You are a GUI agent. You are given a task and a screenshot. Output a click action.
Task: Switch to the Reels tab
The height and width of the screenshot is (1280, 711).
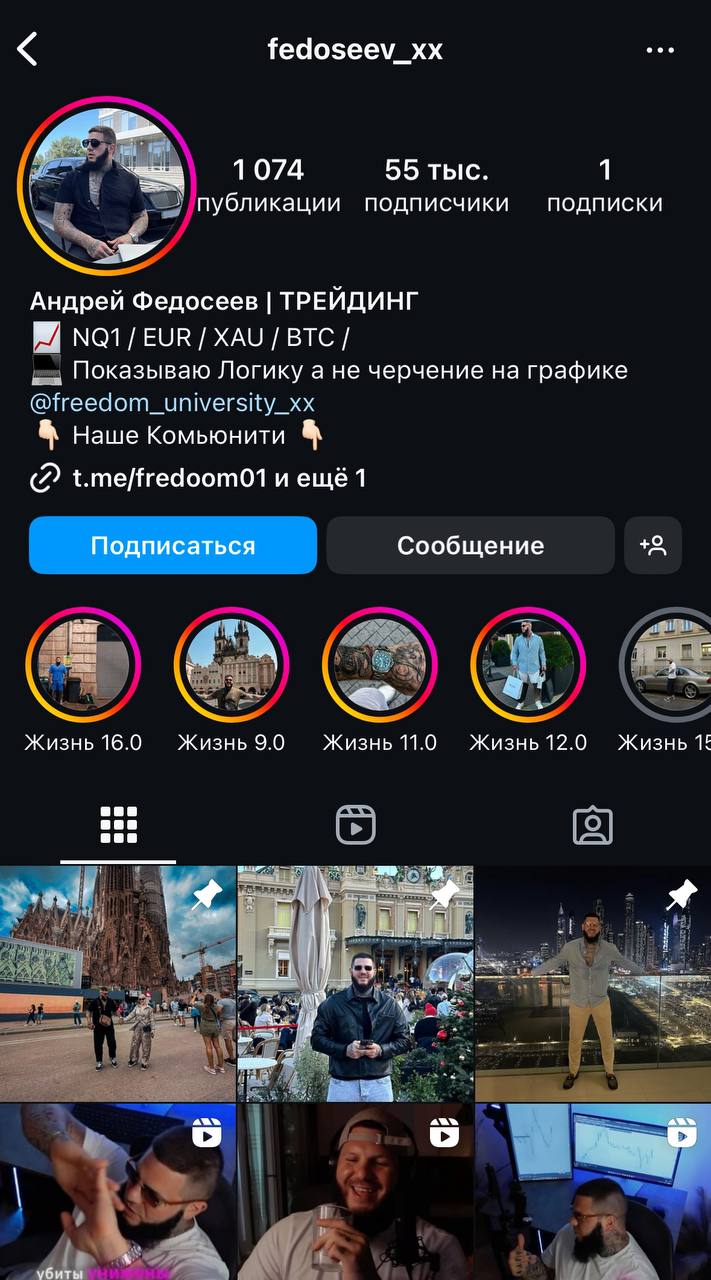(x=355, y=826)
